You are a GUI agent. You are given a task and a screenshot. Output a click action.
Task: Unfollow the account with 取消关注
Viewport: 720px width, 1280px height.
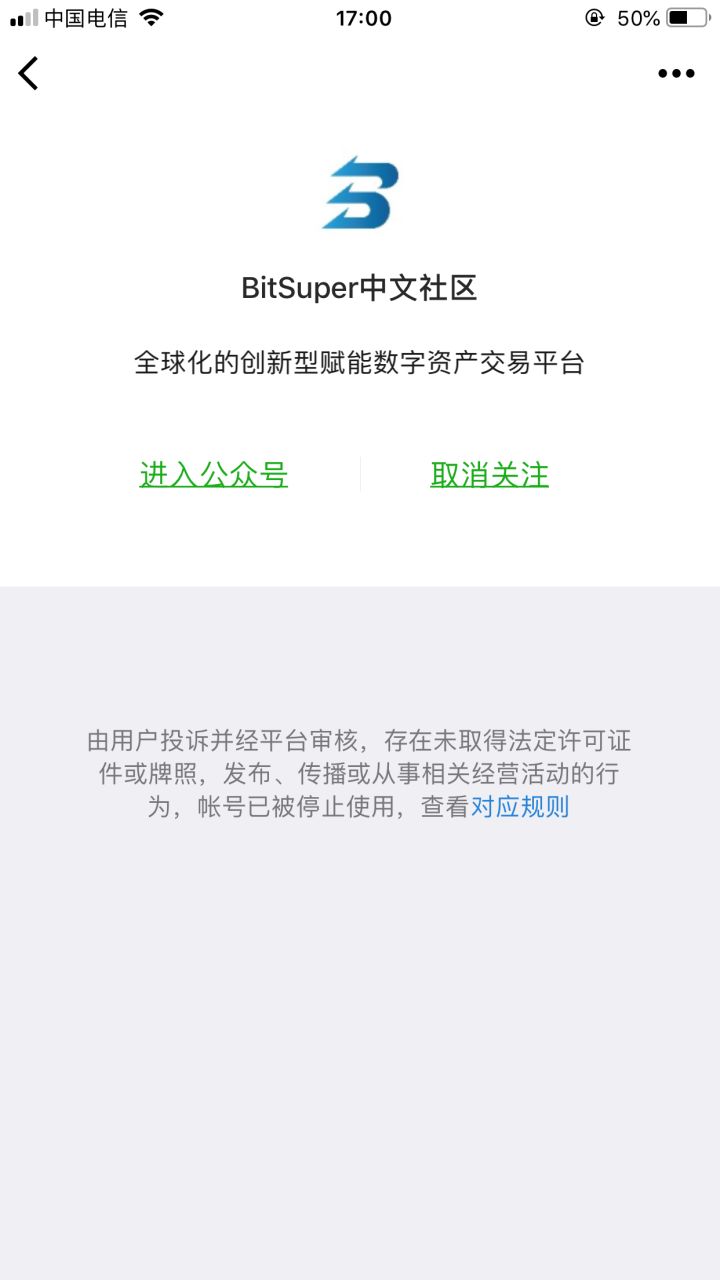click(x=490, y=474)
